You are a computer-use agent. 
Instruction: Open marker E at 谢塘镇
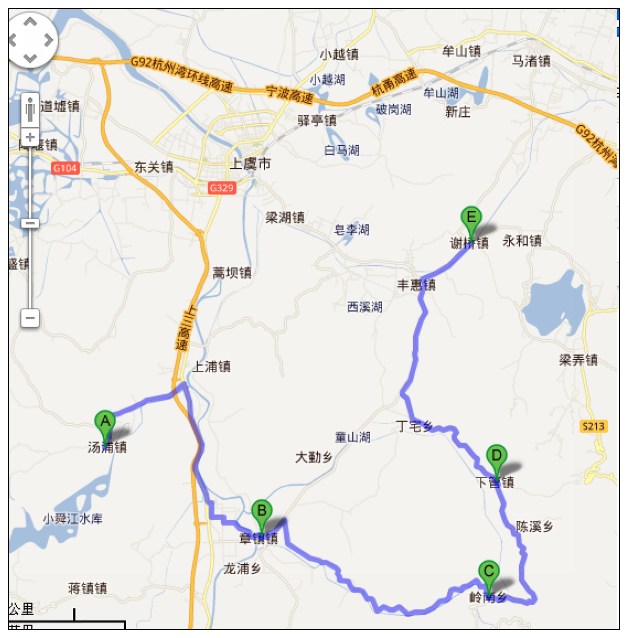471,219
